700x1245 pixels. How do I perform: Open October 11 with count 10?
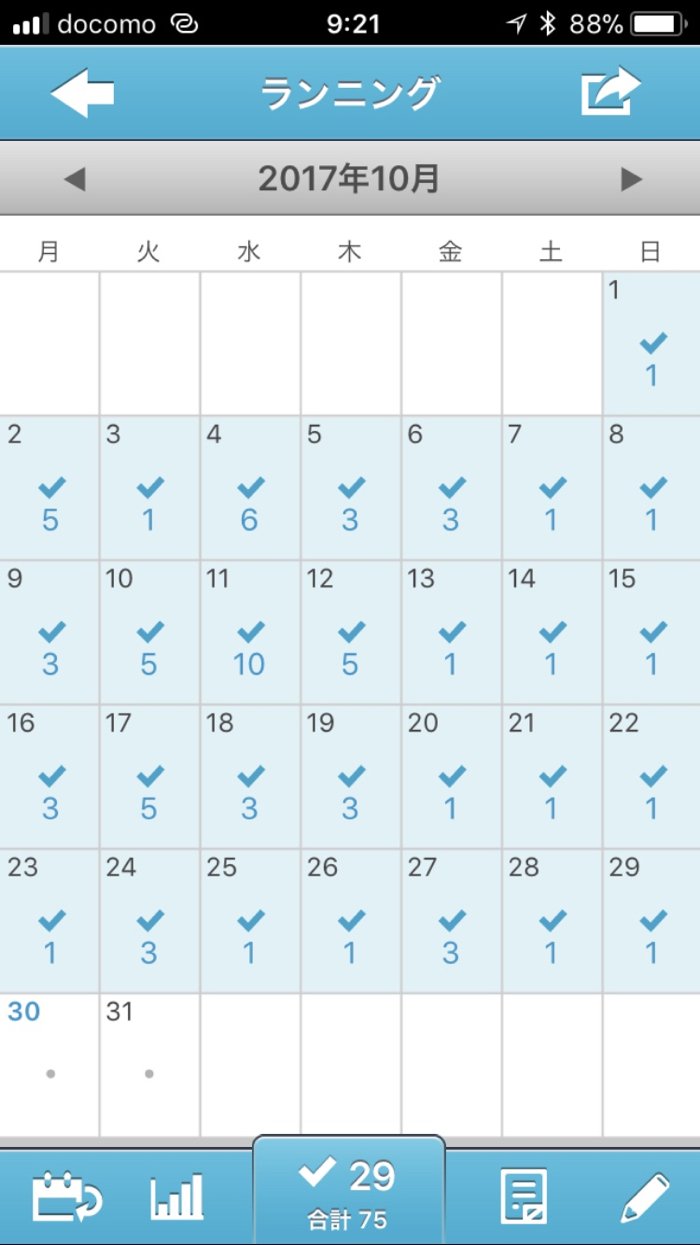(250, 632)
